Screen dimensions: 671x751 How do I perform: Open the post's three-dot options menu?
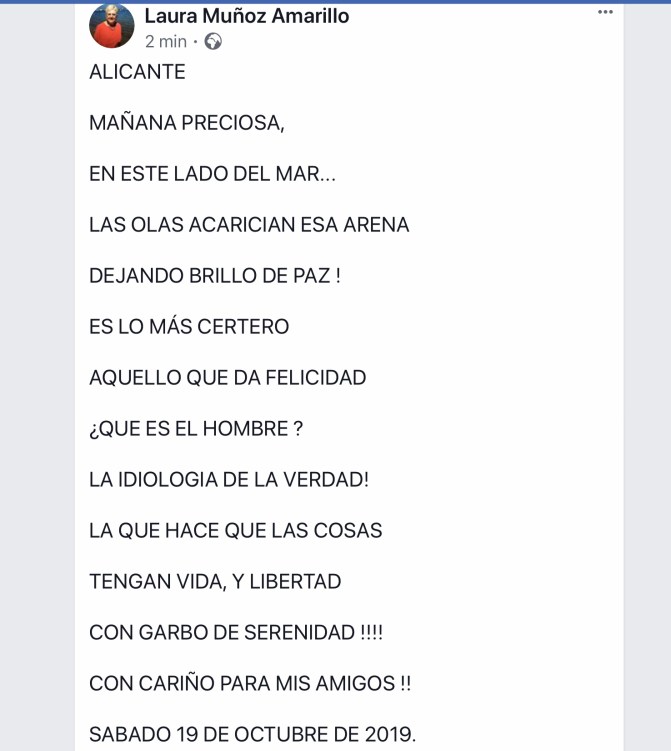click(x=605, y=12)
